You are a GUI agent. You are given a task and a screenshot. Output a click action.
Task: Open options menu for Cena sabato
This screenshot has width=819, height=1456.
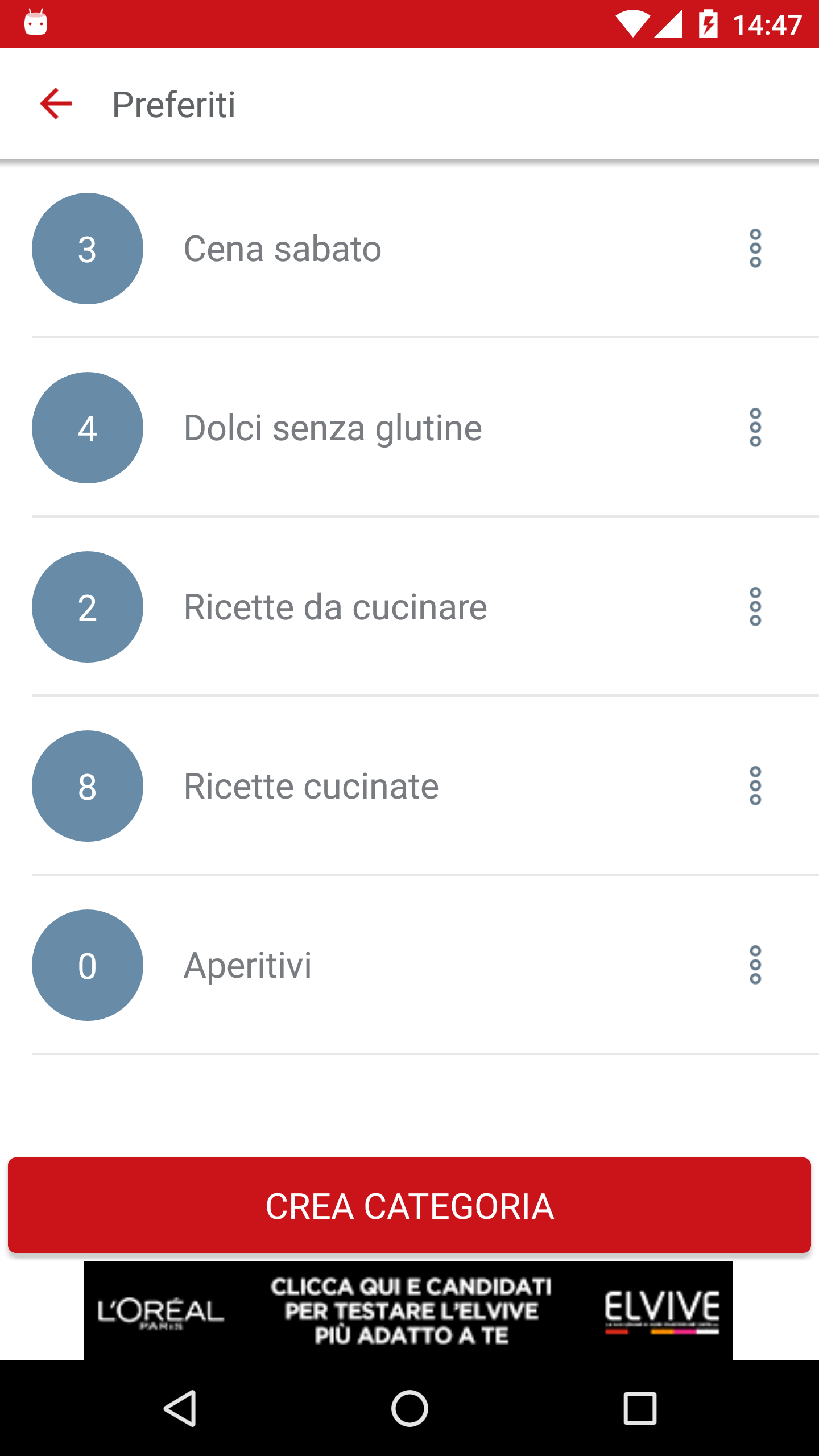pos(755,249)
